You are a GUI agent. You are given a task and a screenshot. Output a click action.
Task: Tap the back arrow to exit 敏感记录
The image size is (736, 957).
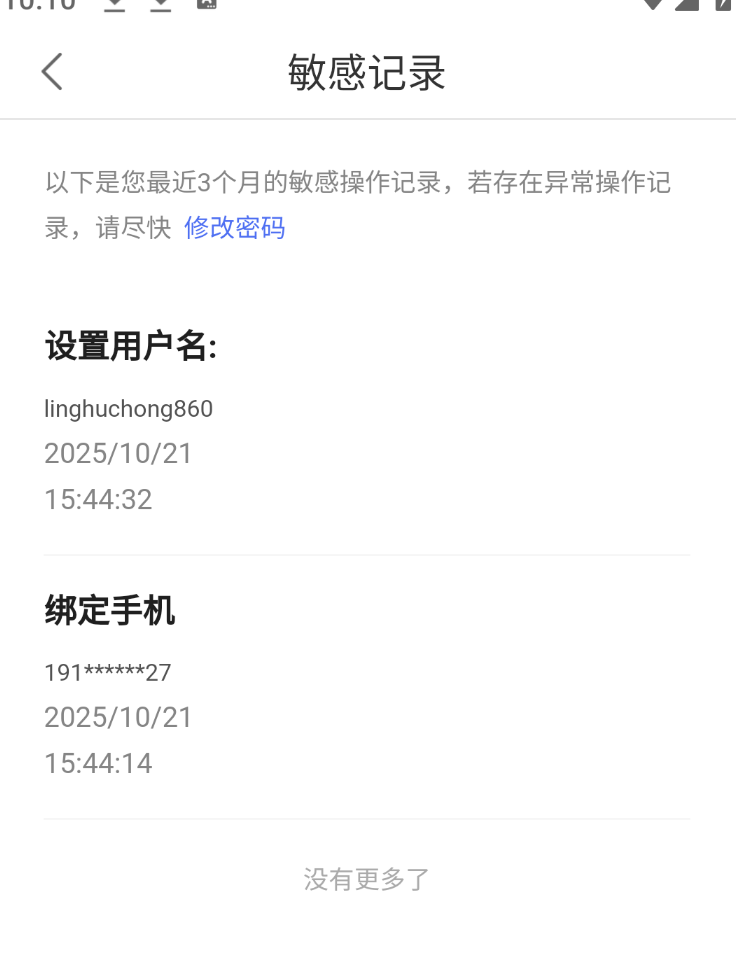click(x=51, y=72)
